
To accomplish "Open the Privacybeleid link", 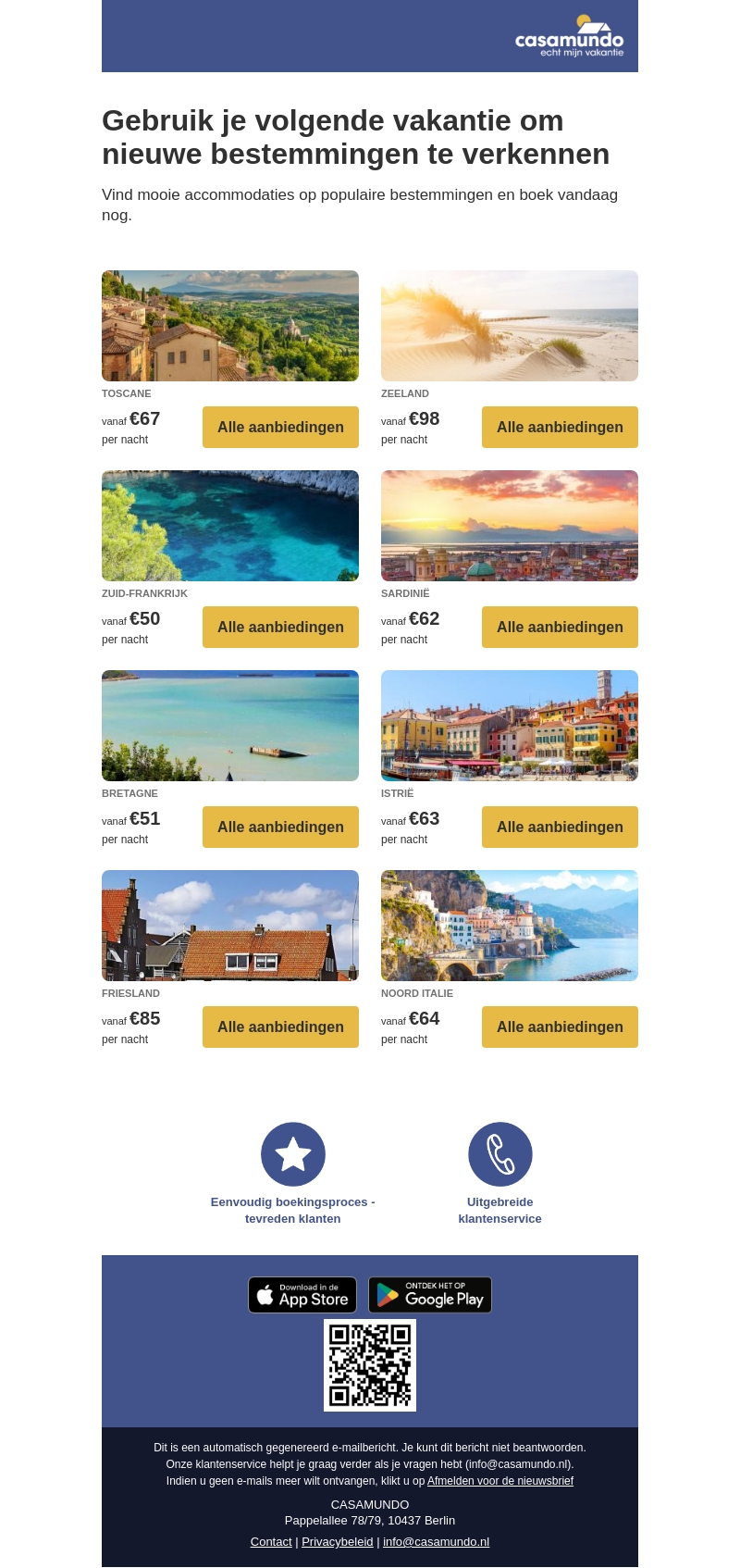I will [338, 1542].
